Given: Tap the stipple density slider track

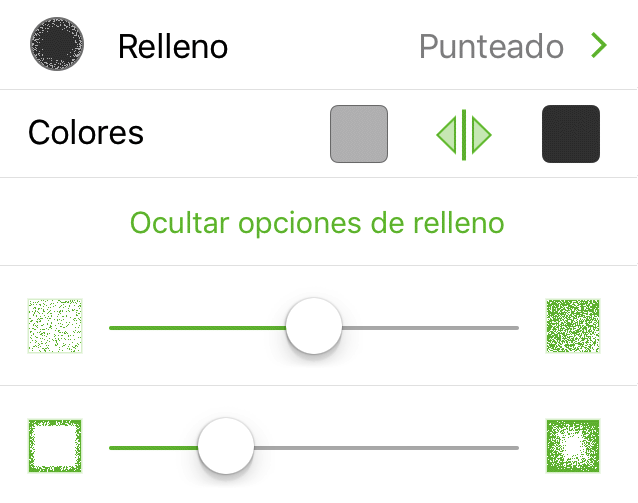Looking at the screenshot, I should coord(430,327).
